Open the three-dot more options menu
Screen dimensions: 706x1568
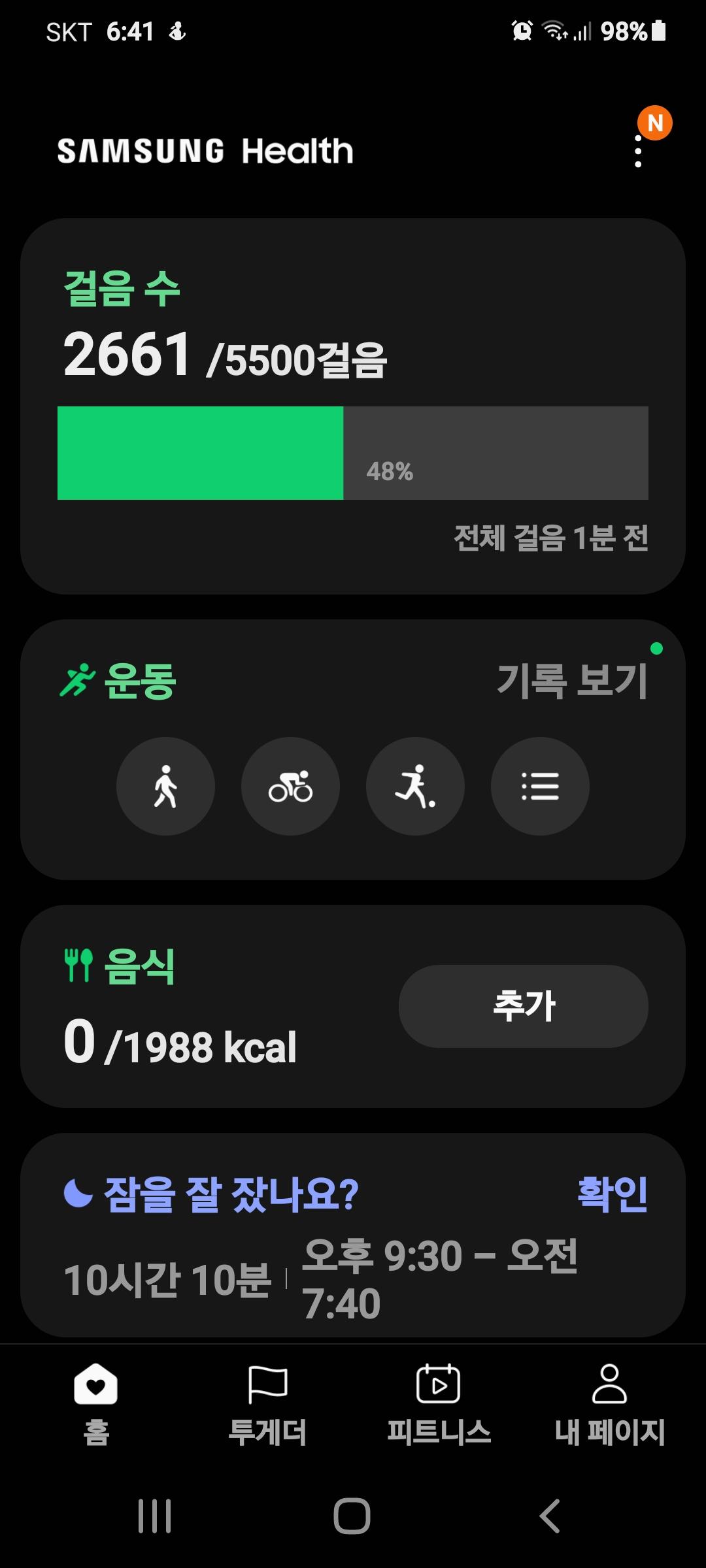(638, 152)
